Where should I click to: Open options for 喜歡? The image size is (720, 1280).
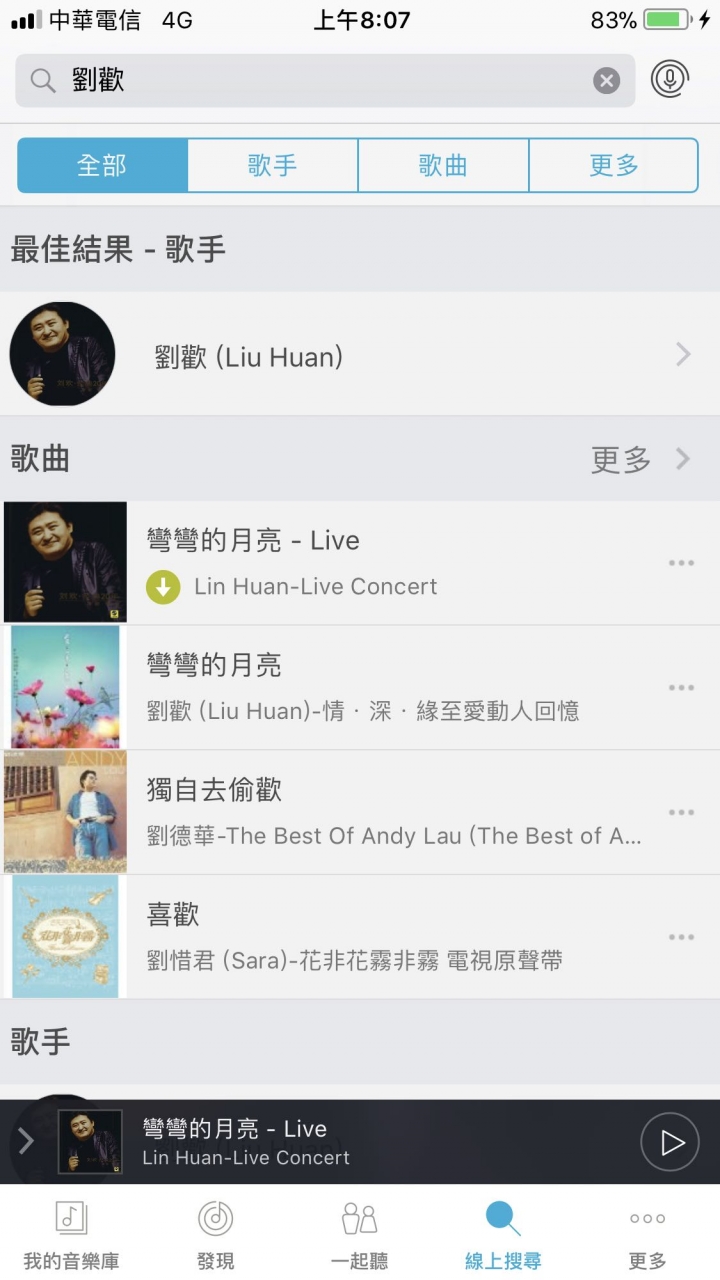(681, 937)
